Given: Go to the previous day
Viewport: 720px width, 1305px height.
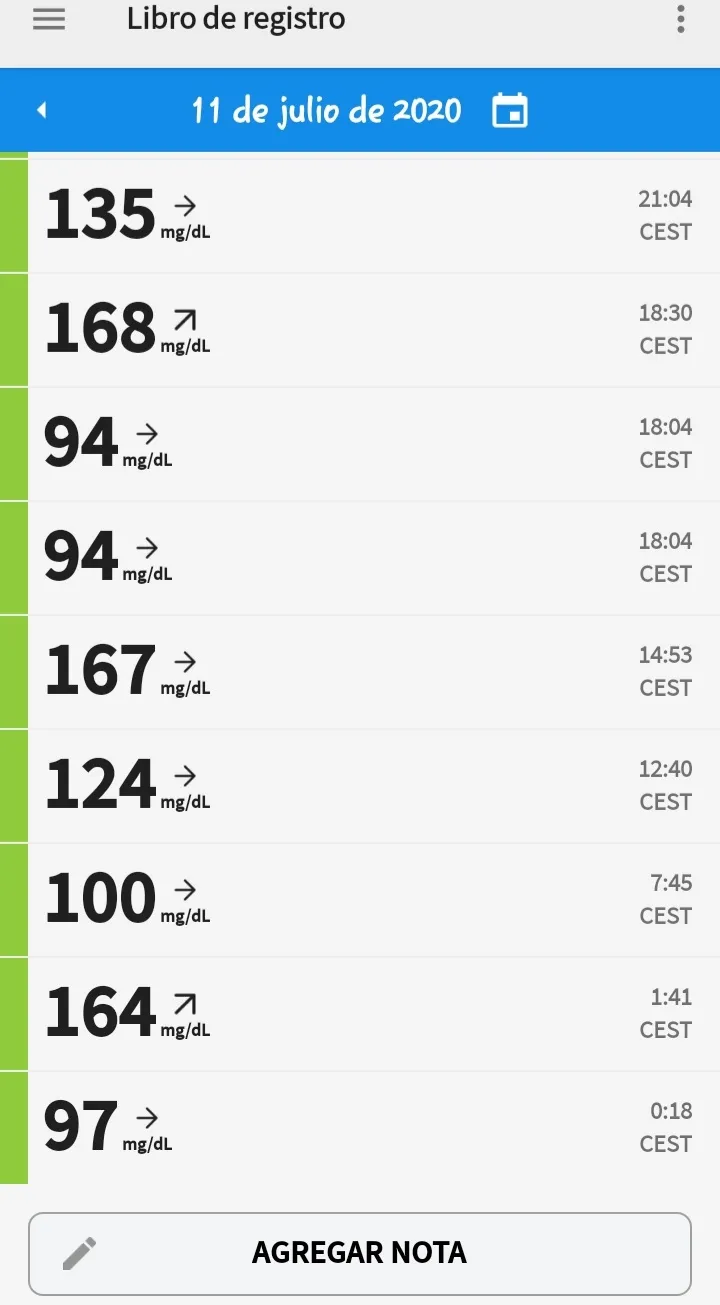Looking at the screenshot, I should pyautogui.click(x=42, y=110).
